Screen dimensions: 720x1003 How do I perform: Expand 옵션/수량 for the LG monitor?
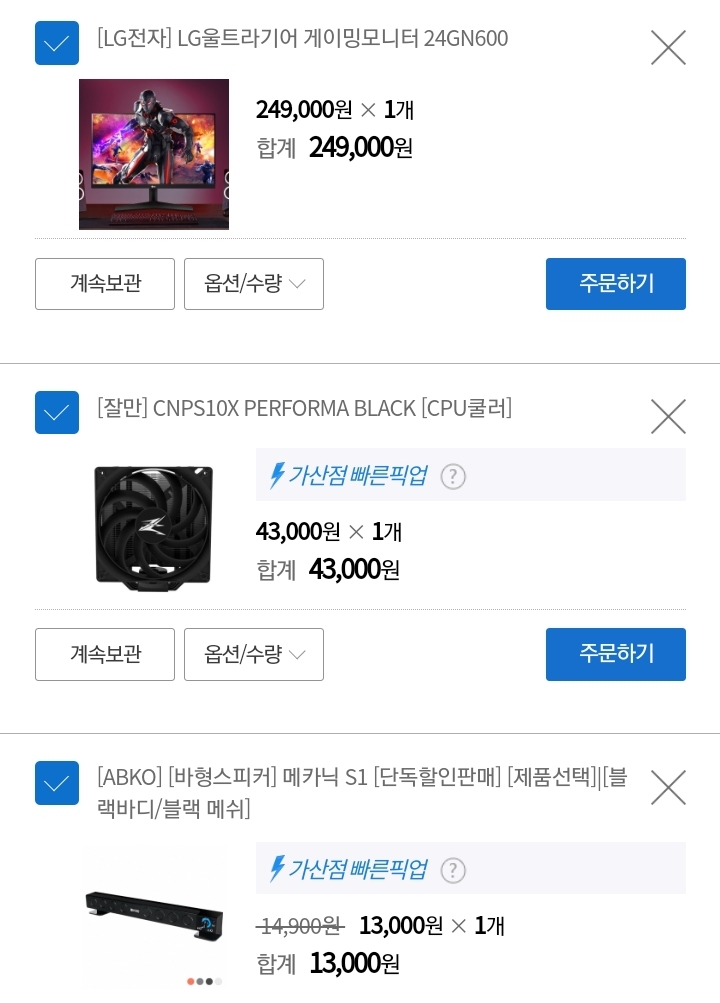point(254,284)
